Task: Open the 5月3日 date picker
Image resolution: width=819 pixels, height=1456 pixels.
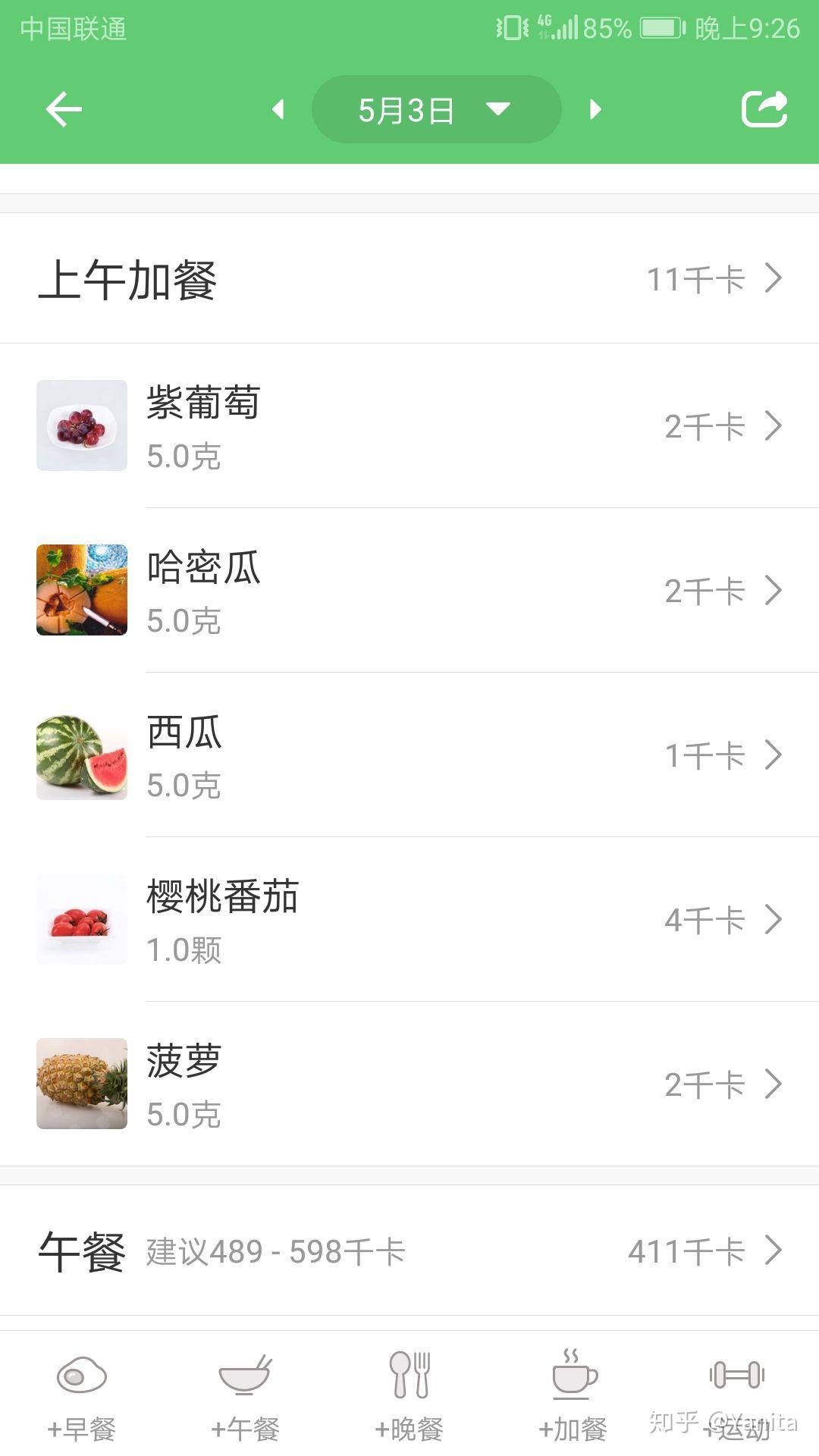Action: 436,110
